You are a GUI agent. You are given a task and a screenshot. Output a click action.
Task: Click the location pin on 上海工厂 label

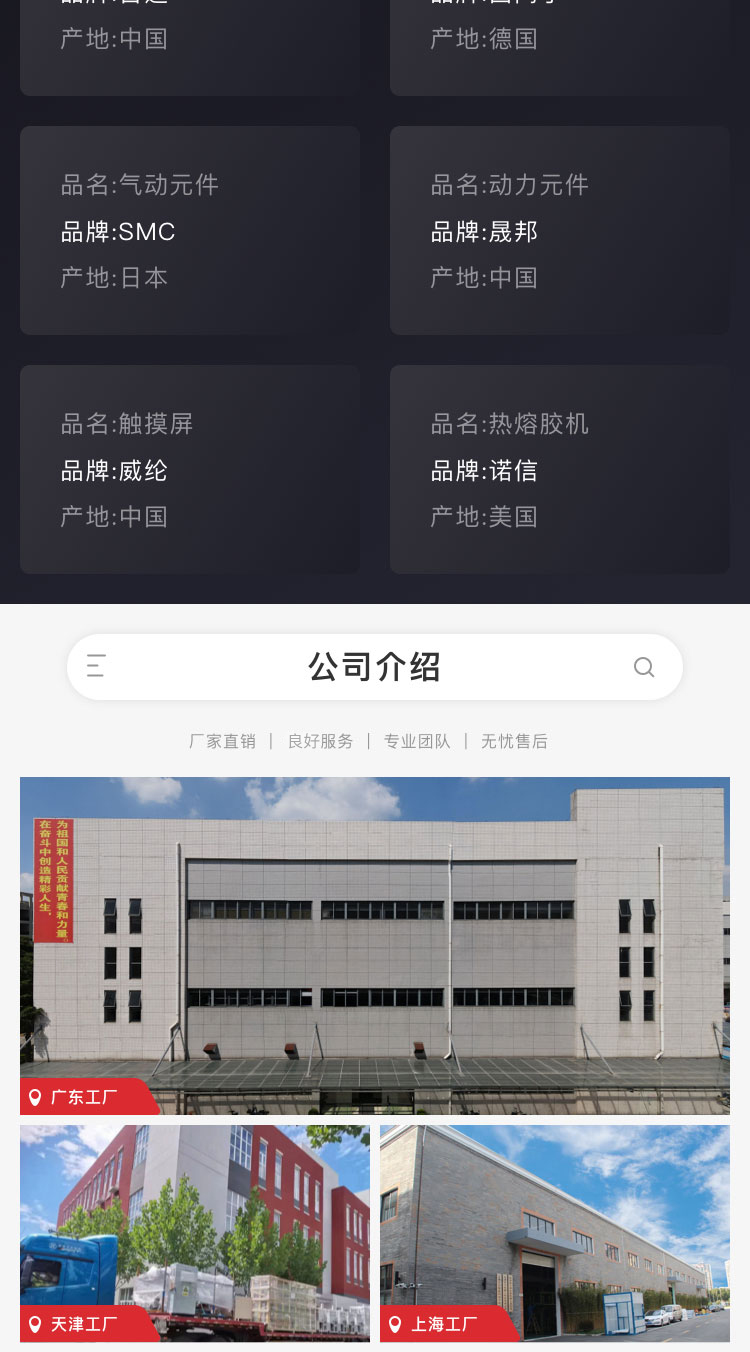pyautogui.click(x=393, y=1323)
